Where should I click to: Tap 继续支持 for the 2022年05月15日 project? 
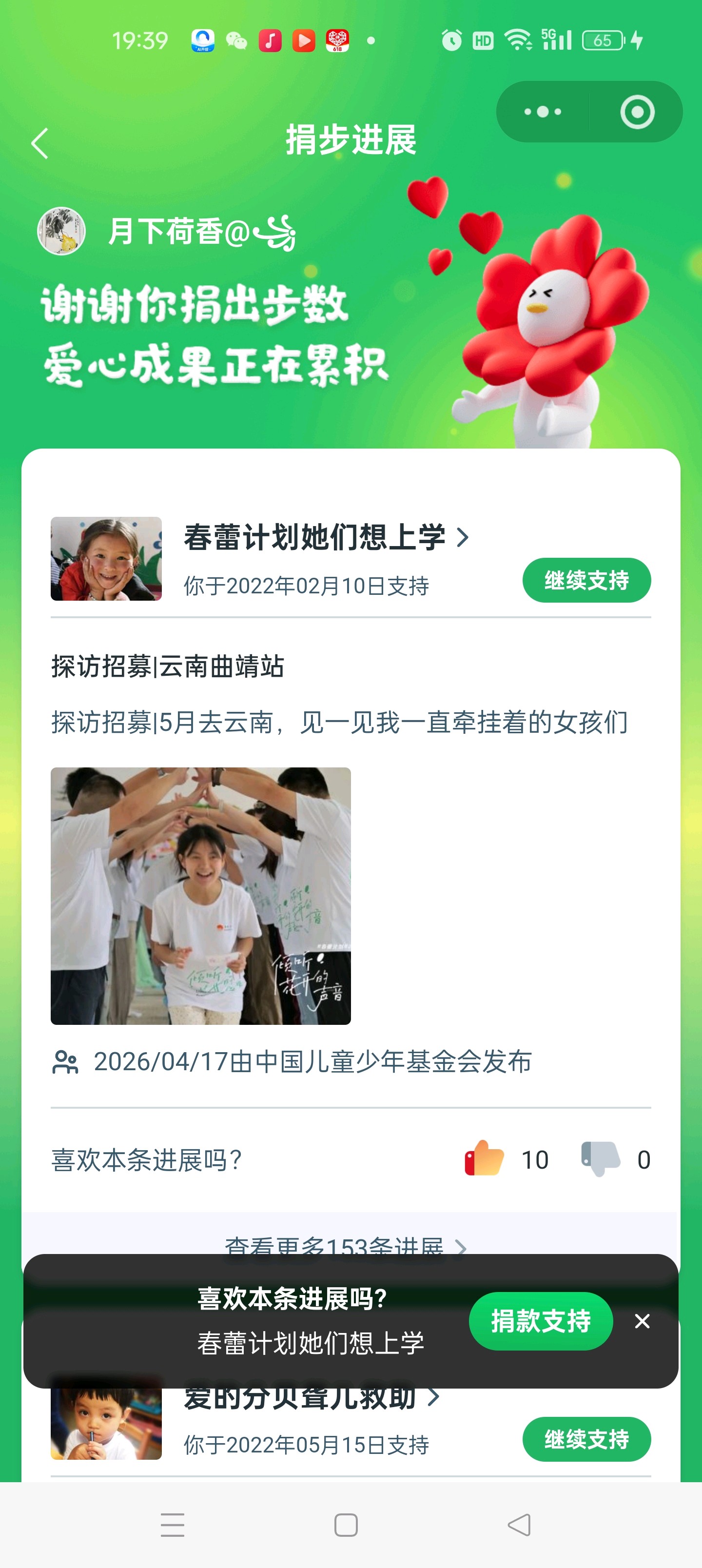585,1439
